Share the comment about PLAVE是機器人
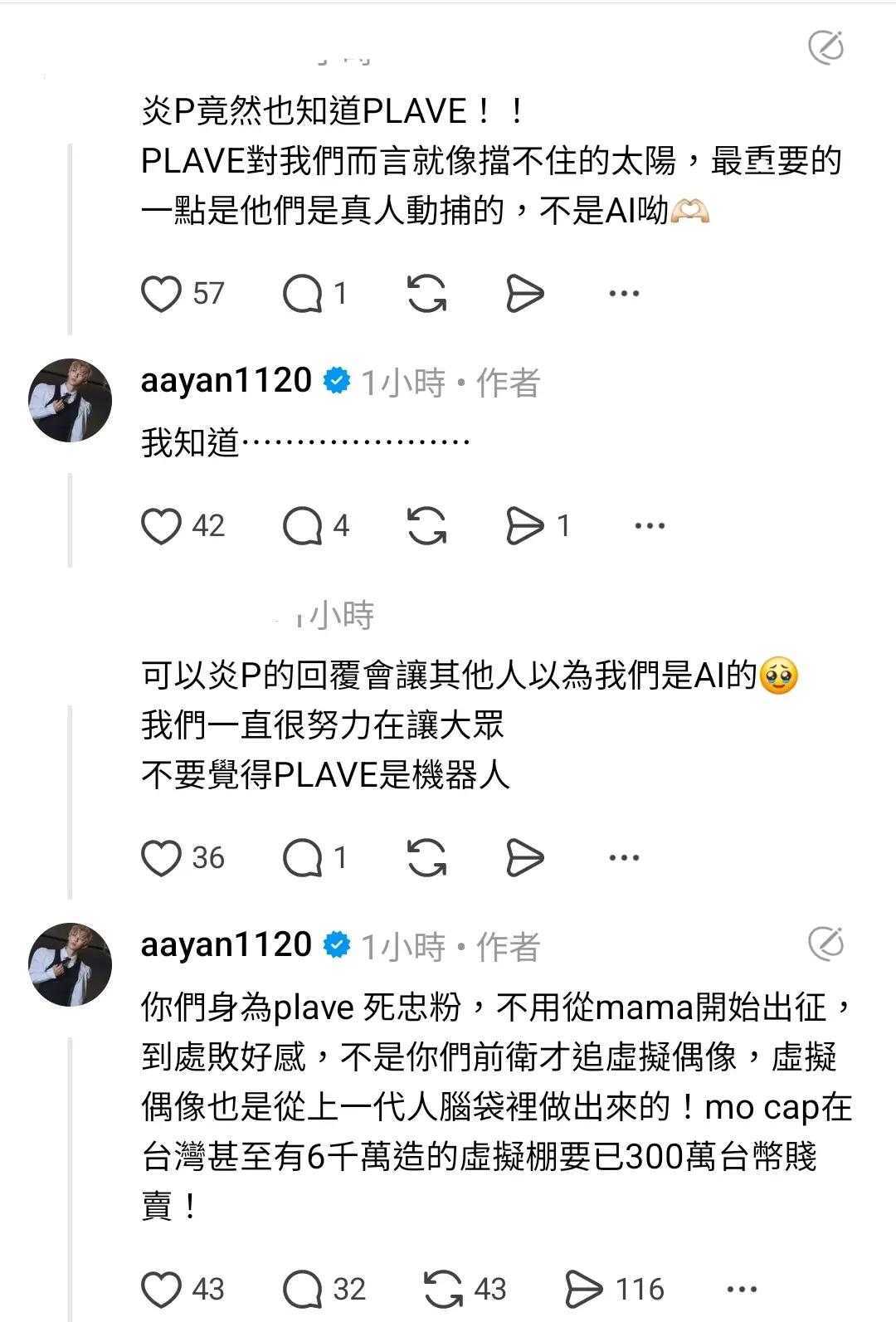 (x=524, y=858)
